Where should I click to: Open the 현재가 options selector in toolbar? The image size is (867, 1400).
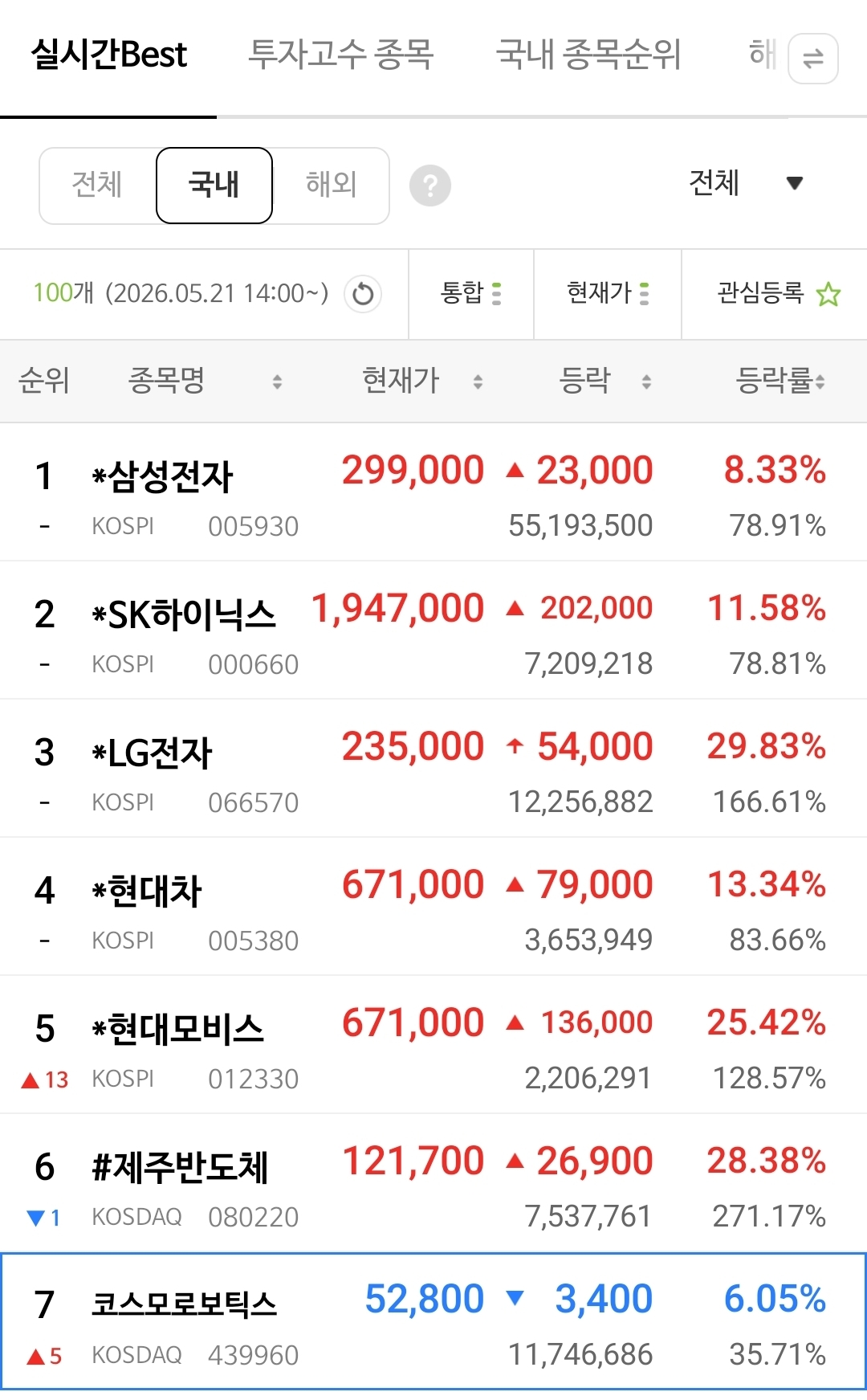click(608, 294)
